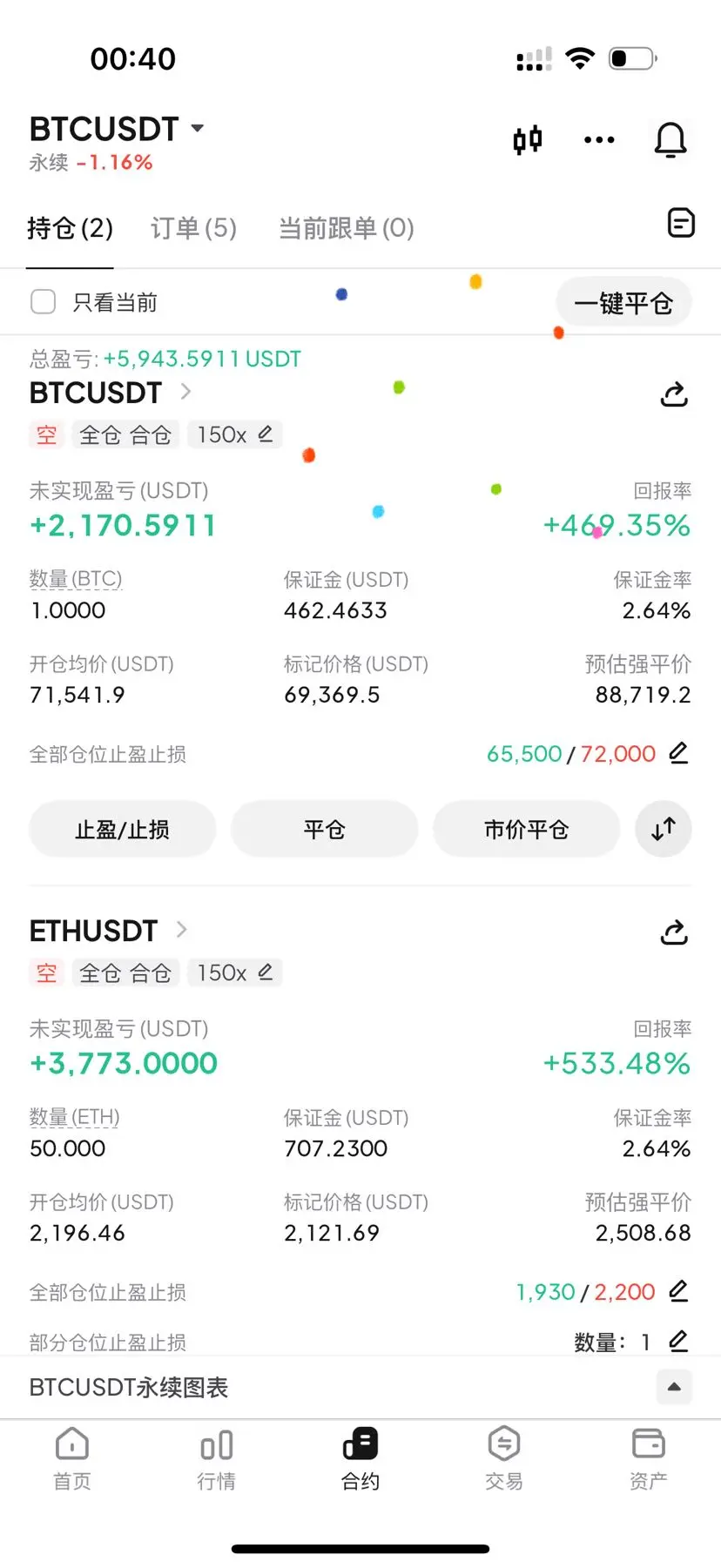Expand the BTCUSDT永续图表 panel

point(674,1387)
